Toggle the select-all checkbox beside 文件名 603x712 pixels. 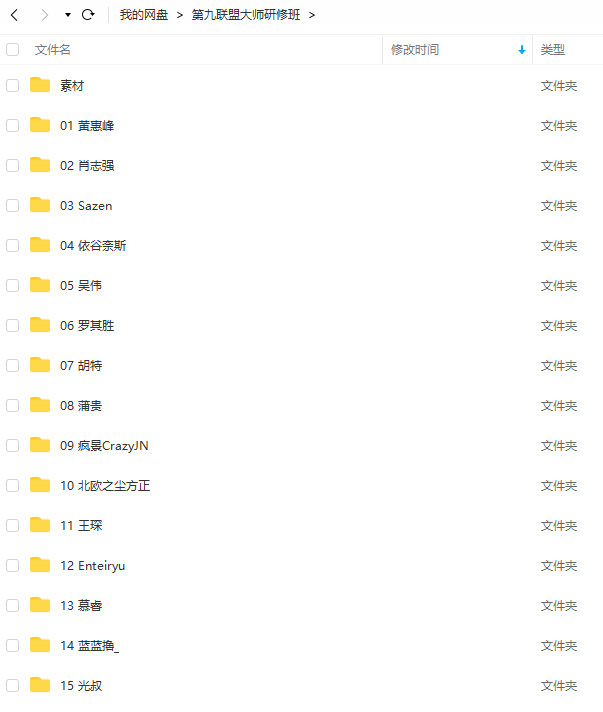coord(13,49)
